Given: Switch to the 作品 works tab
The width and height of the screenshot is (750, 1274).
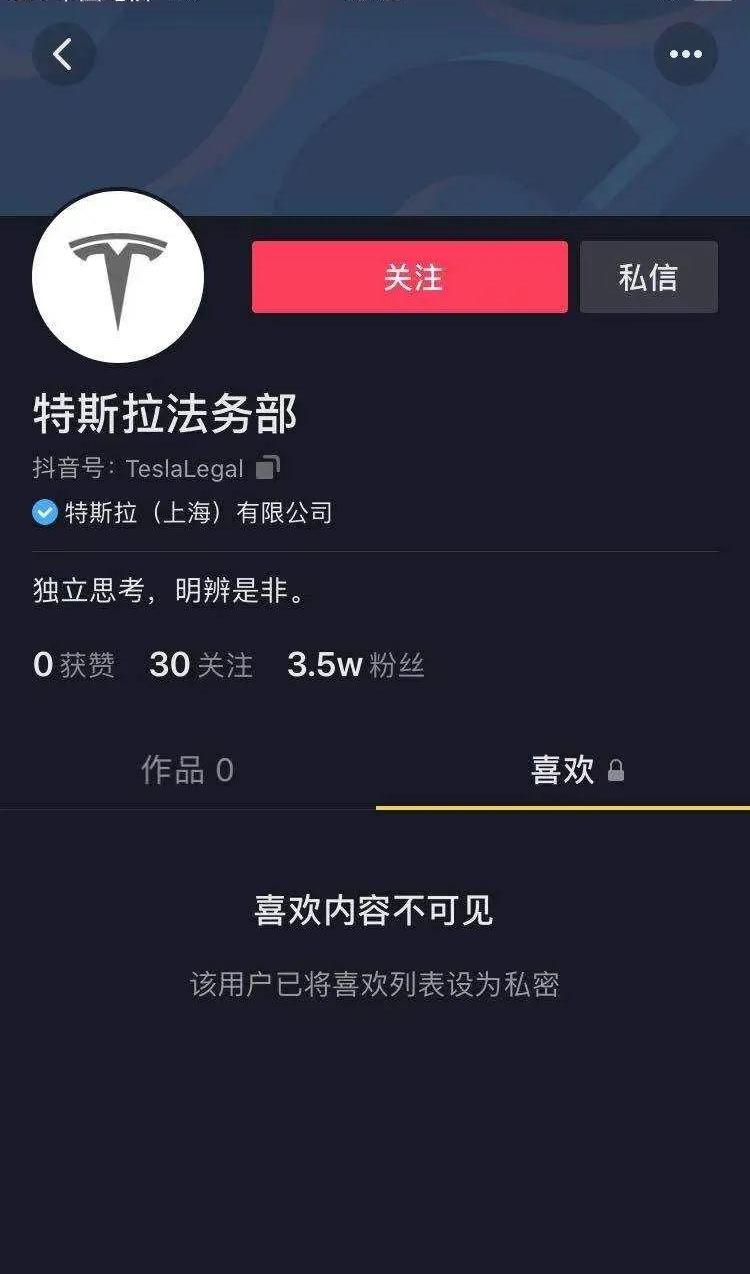Looking at the screenshot, I should click(x=190, y=770).
